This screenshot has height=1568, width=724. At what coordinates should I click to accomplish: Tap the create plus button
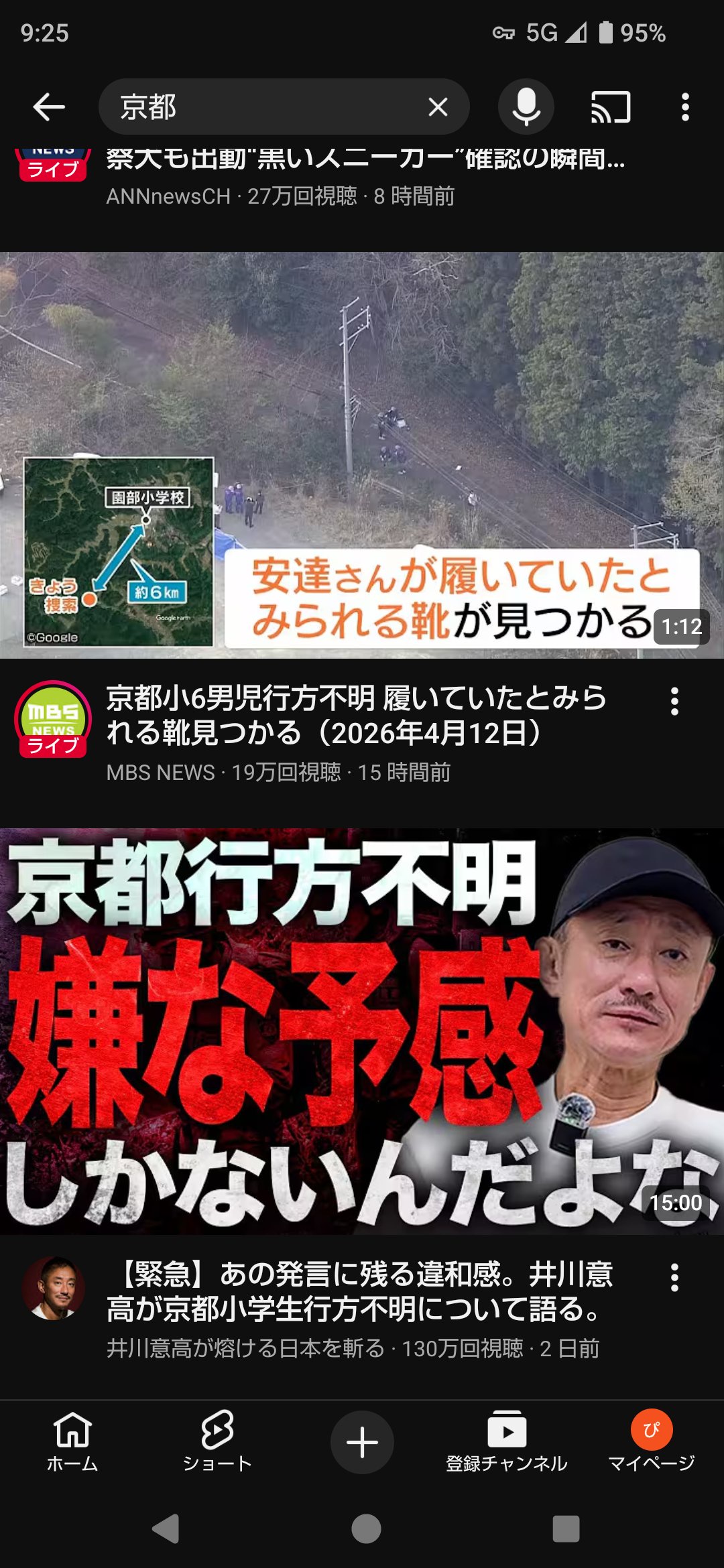pos(362,1442)
